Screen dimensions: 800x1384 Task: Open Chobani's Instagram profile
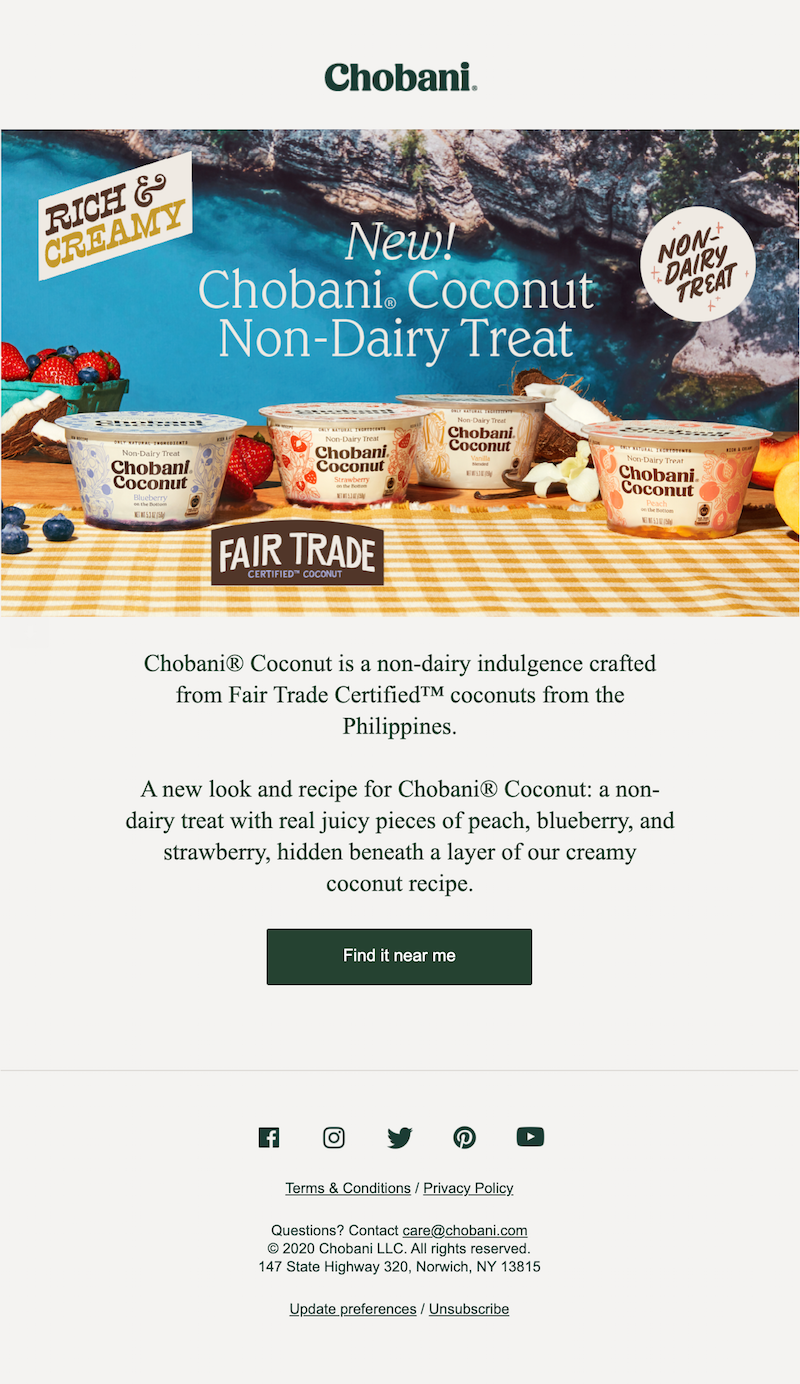(334, 1137)
